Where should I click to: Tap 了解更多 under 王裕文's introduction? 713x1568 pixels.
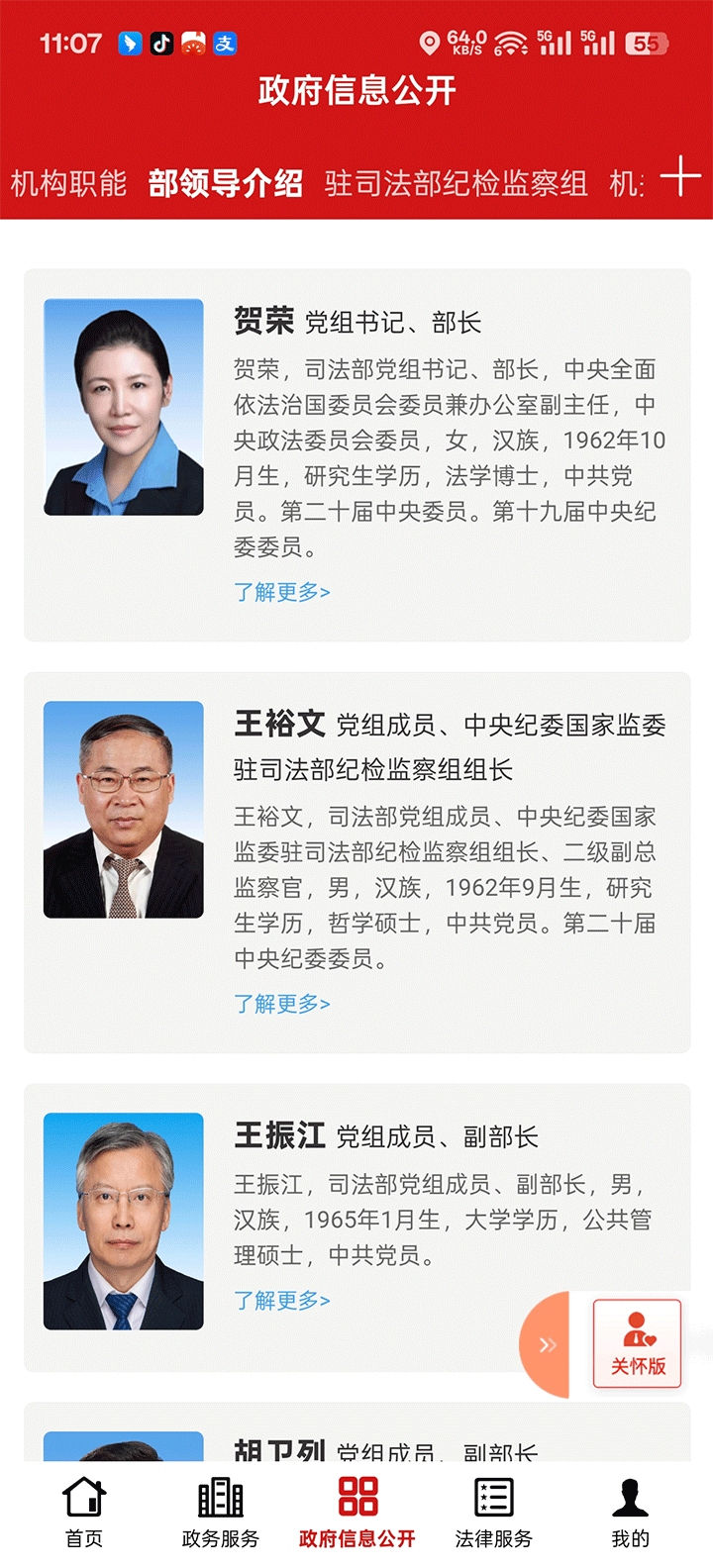pyautogui.click(x=283, y=1004)
